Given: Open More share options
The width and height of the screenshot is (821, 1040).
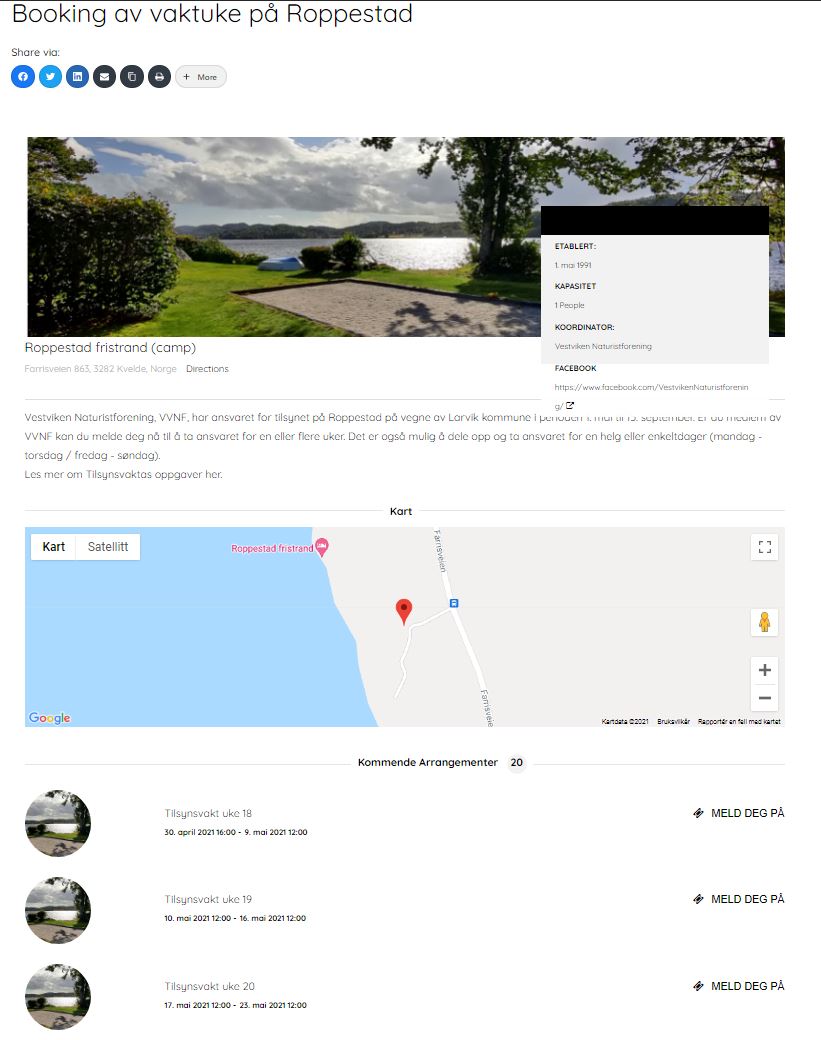Looking at the screenshot, I should point(201,77).
